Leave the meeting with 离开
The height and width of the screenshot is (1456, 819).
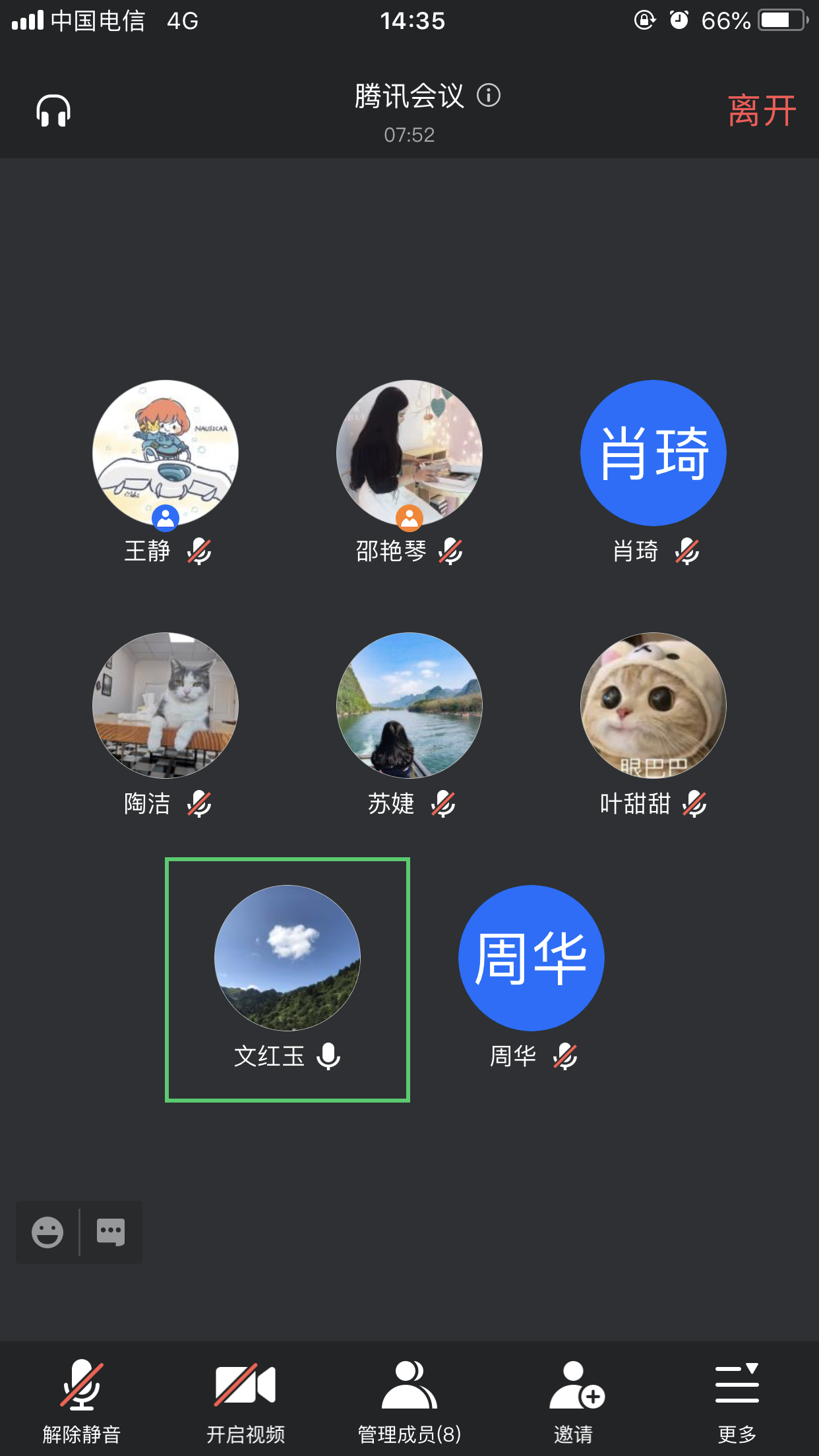click(762, 111)
